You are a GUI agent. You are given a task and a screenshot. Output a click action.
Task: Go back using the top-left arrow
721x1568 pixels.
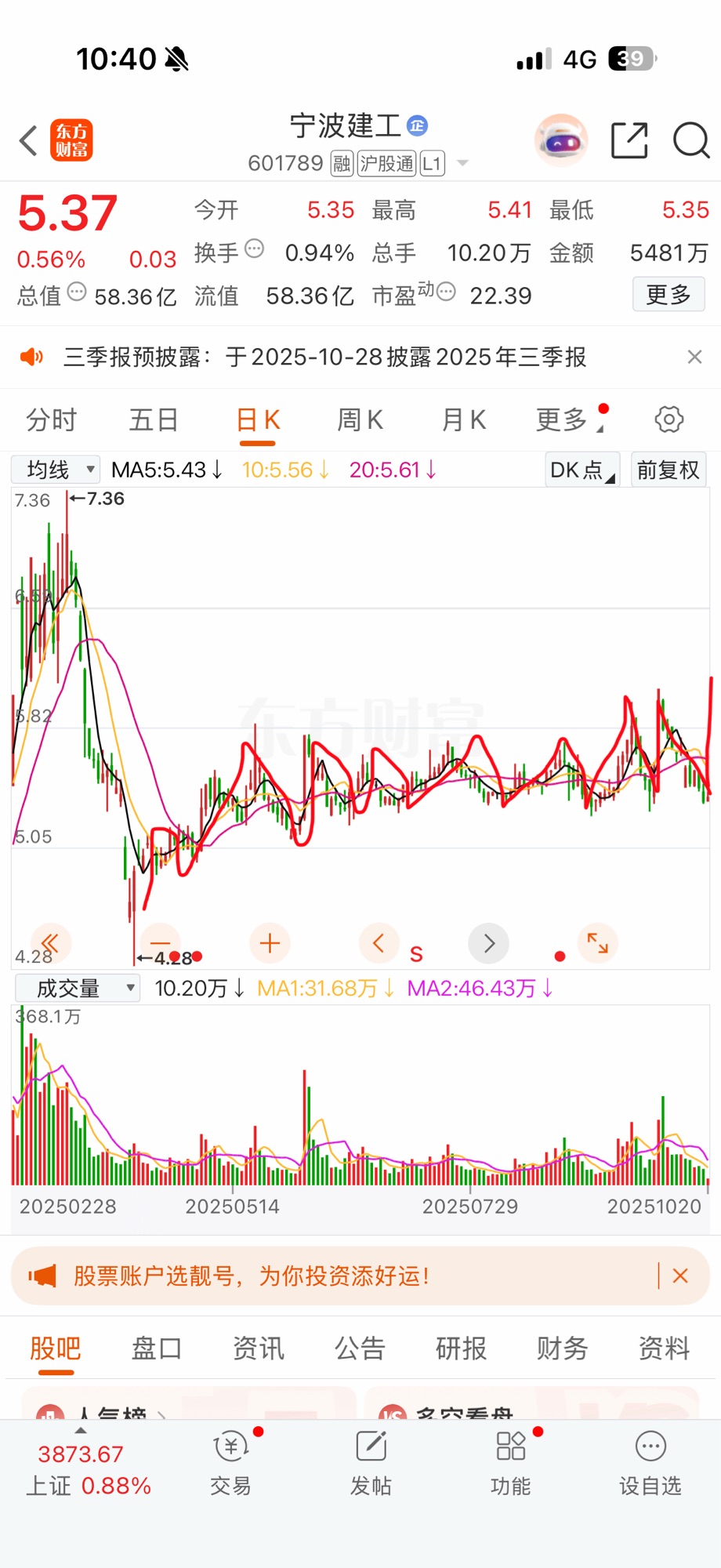(29, 141)
